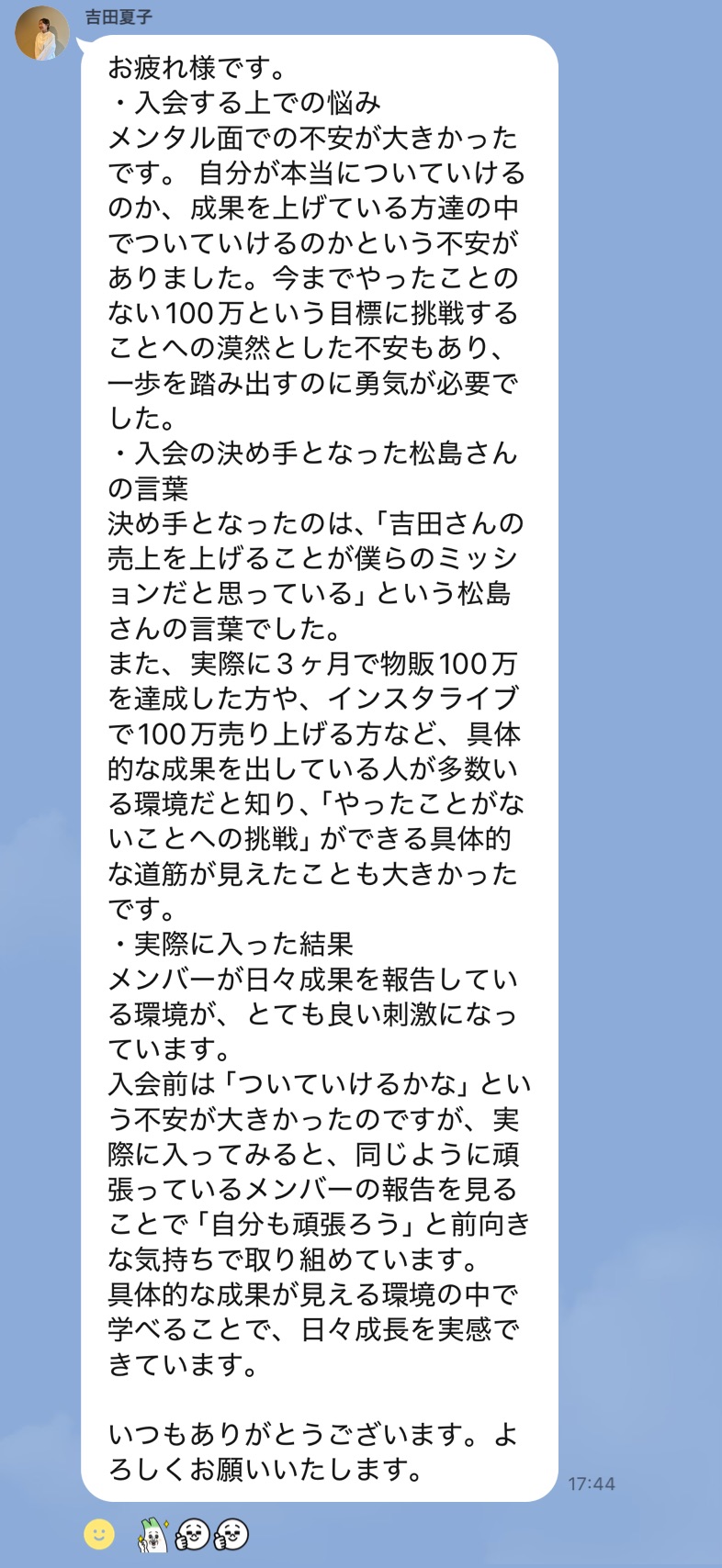Tap the yellow smiley add-reaction button
Screen dimensions: 722x1568
tap(99, 1533)
